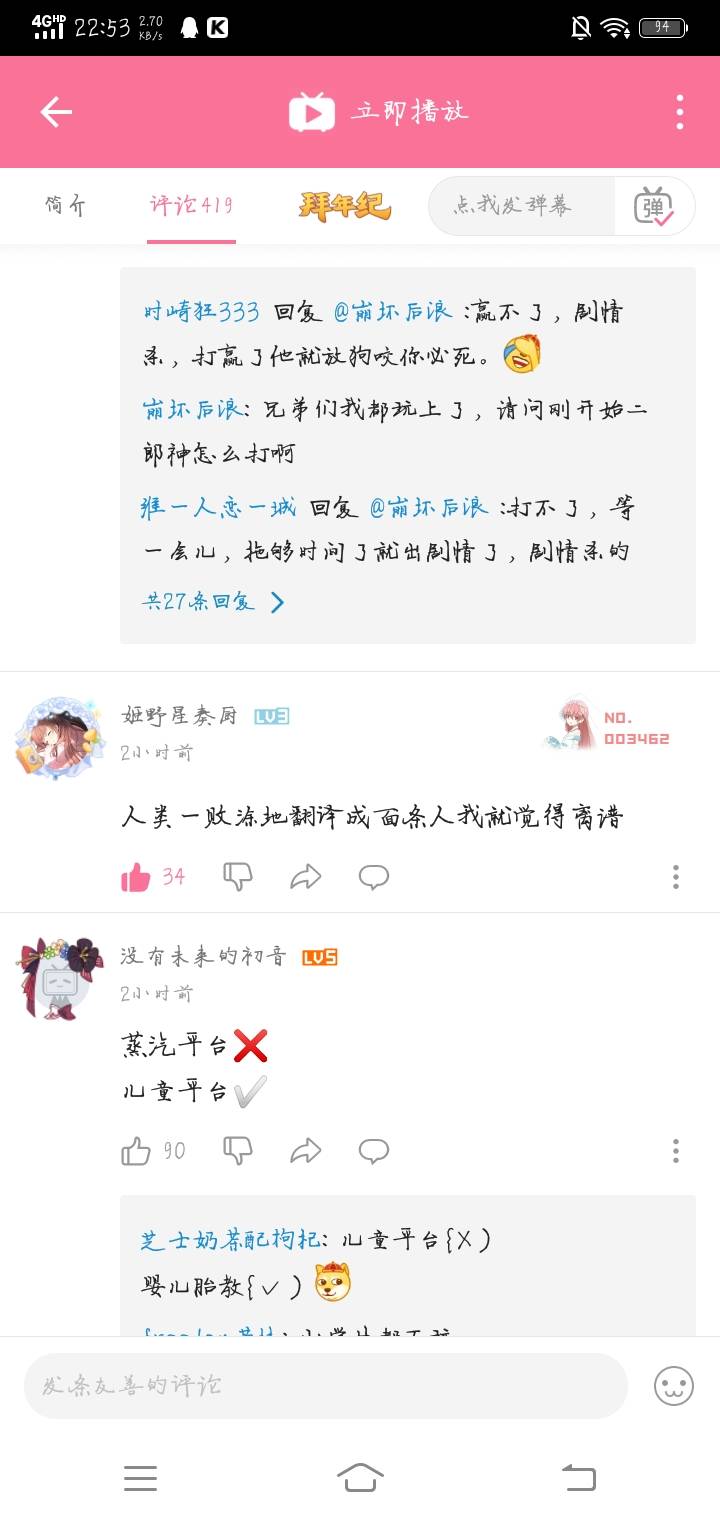Image resolution: width=720 pixels, height=1520 pixels.
Task: Tap the 发条友善的评论 comment box
Action: [x=325, y=1386]
